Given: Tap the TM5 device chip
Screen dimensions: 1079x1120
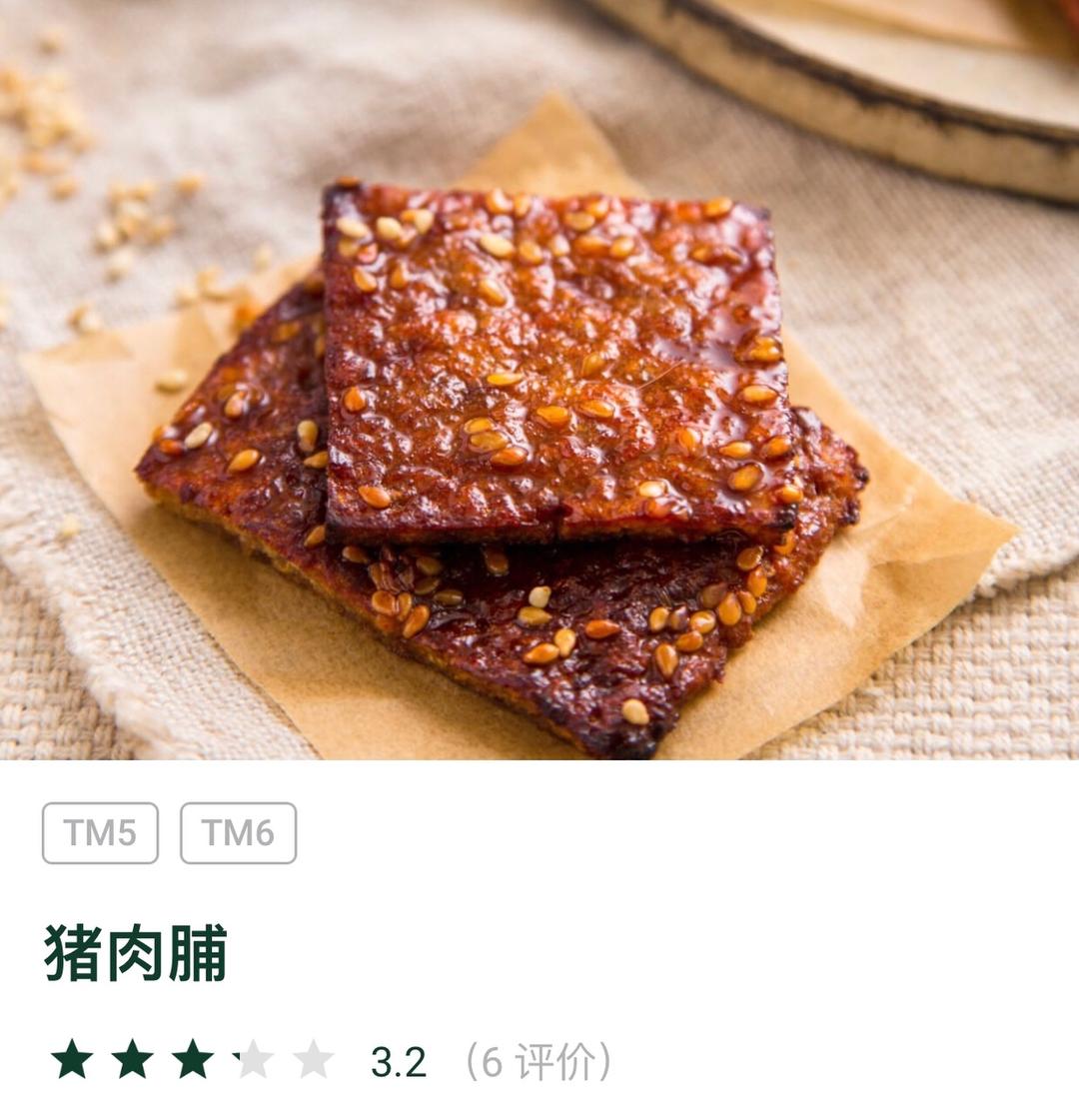Looking at the screenshot, I should click(x=100, y=832).
